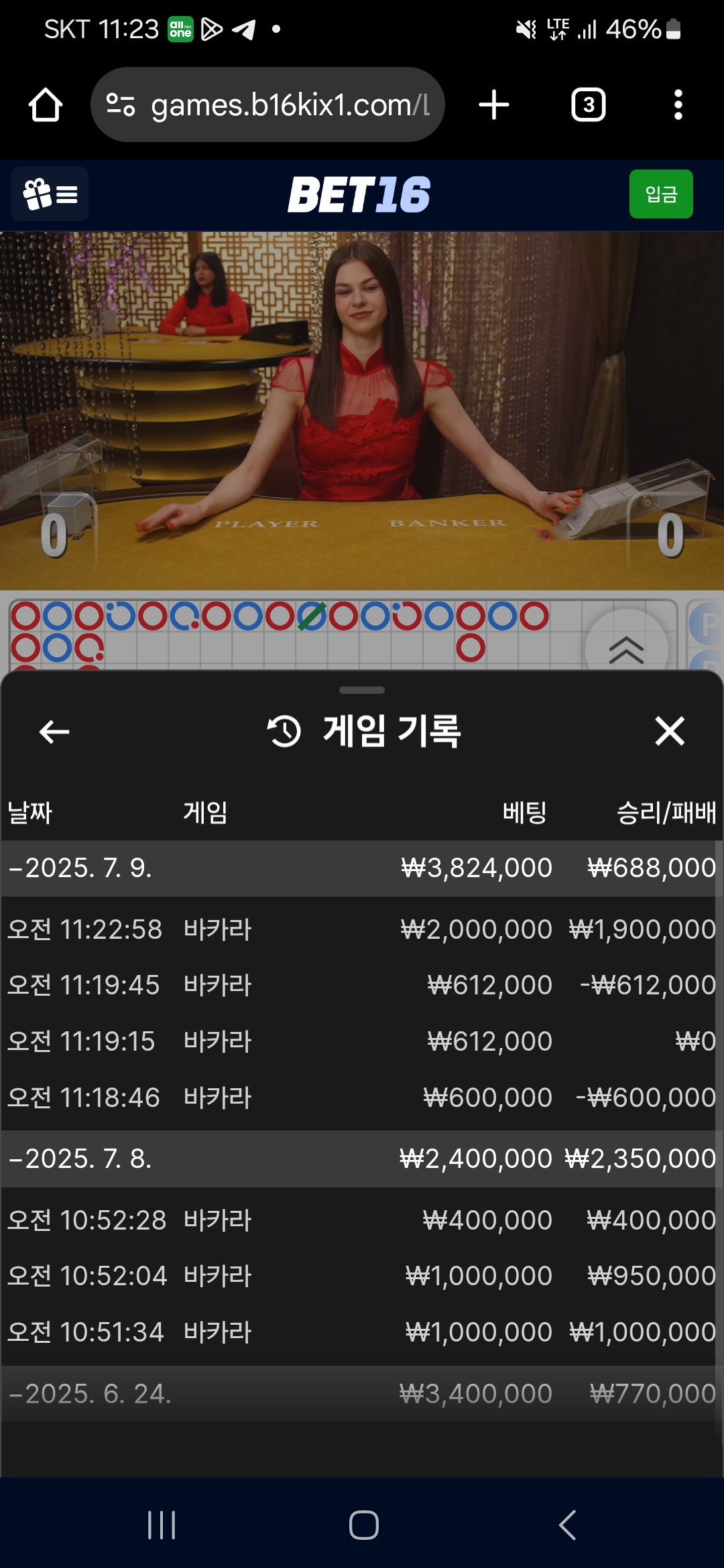Show the open tabs switcher
This screenshot has height=1568, width=724.
pyautogui.click(x=588, y=105)
